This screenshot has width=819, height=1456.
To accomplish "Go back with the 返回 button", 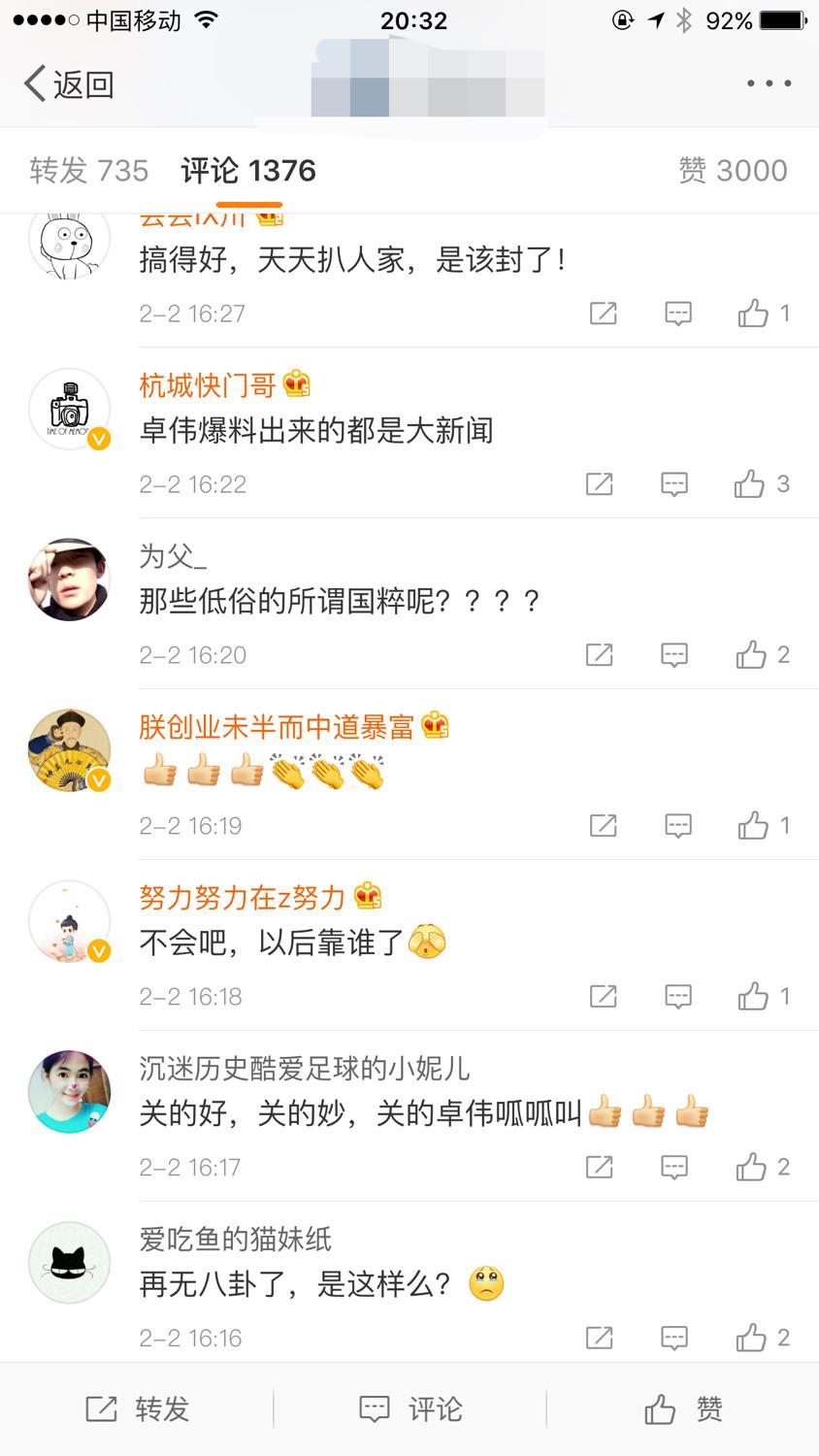I will [68, 84].
